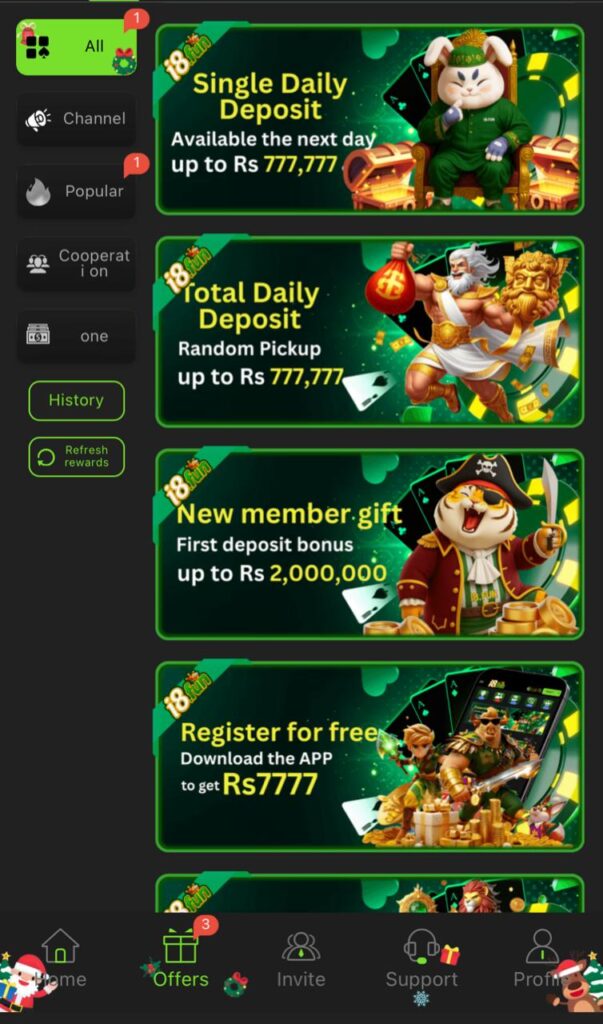Open Register for free app banner

tap(369, 756)
